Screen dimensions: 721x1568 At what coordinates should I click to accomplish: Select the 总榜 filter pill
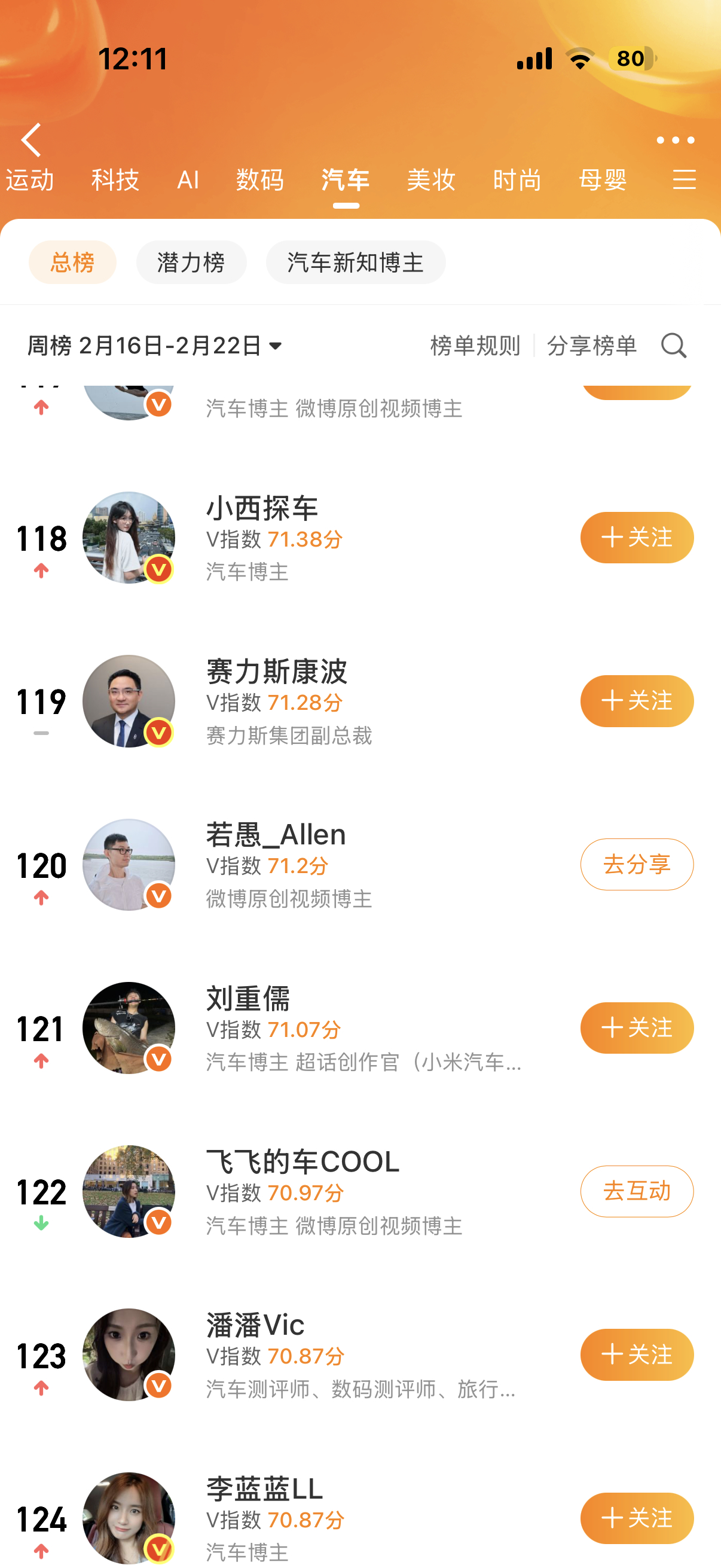(72, 262)
